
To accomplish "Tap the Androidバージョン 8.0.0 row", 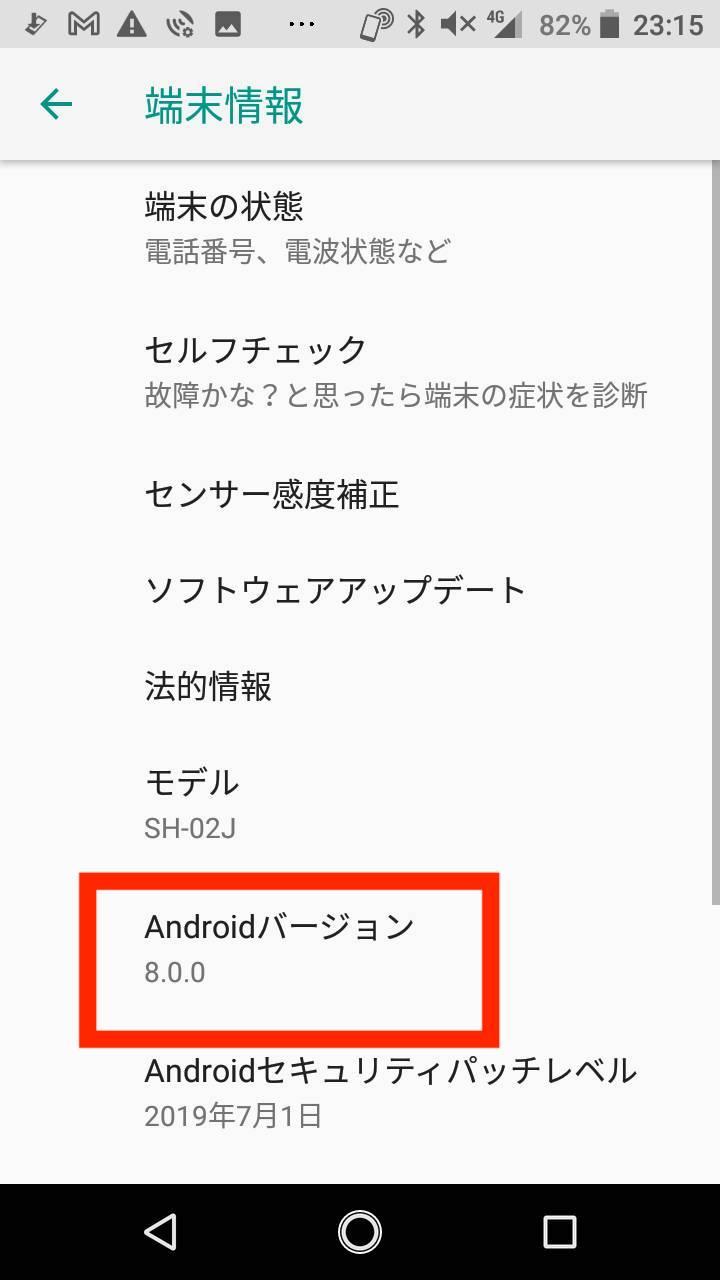I will click(x=360, y=948).
